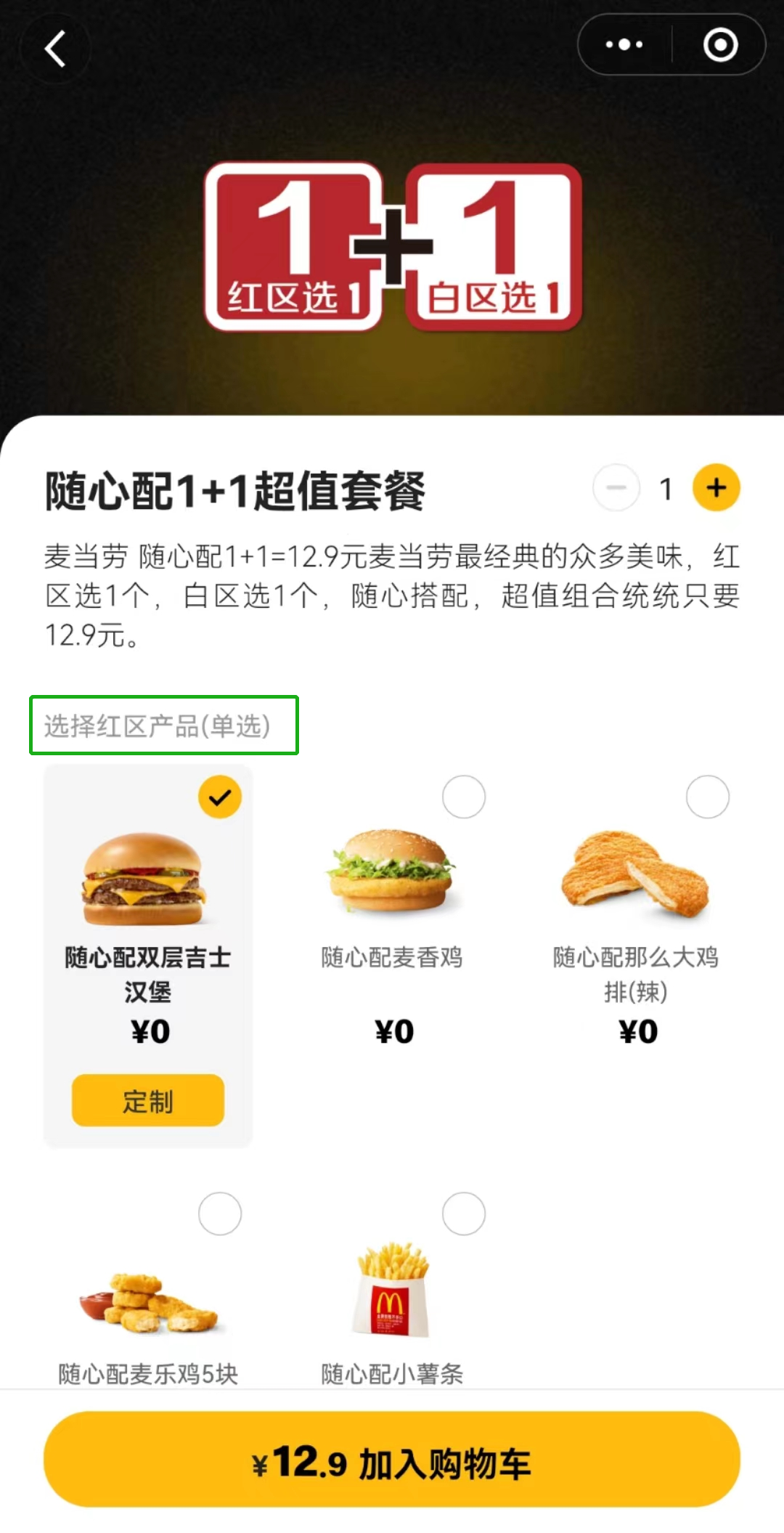Decrease set quantity with the minus button
Viewport: 784px width, 1533px height.
click(x=616, y=488)
